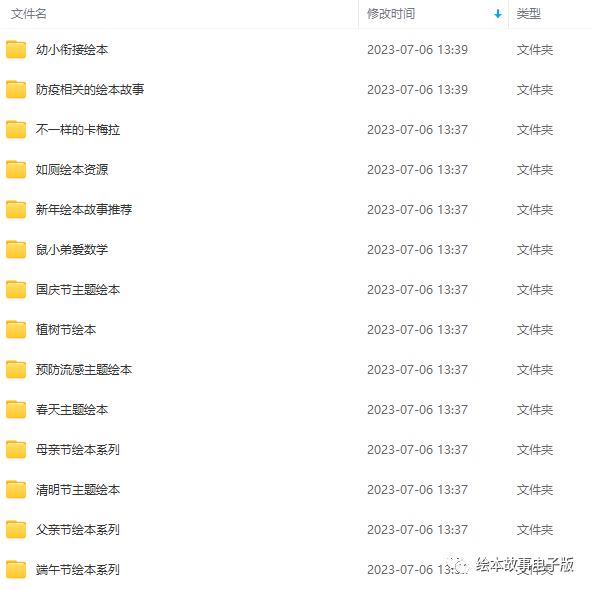Open the 不一样的卡梅拉 folder
The image size is (592, 590).
click(x=78, y=130)
